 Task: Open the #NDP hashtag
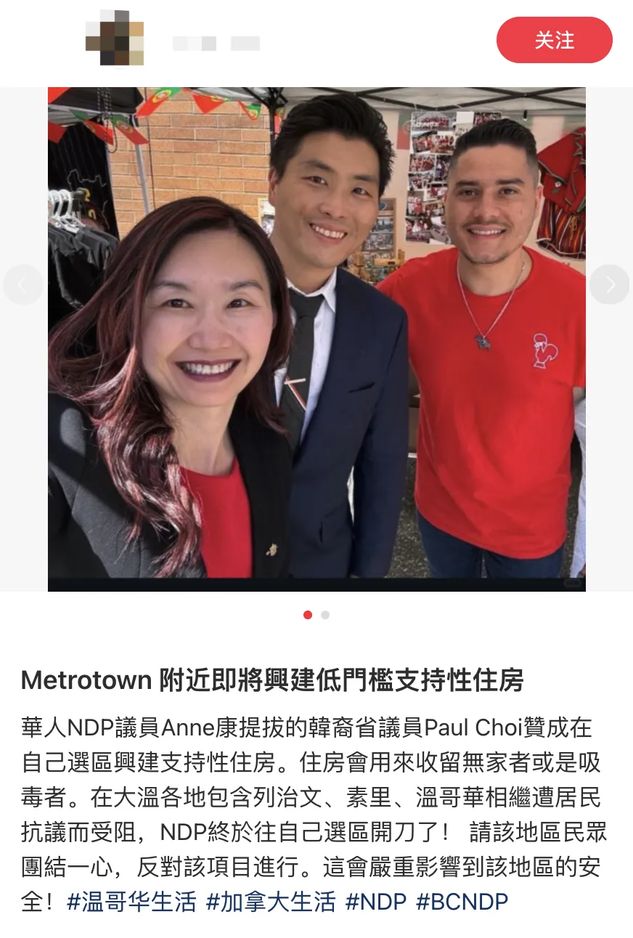(x=376, y=901)
